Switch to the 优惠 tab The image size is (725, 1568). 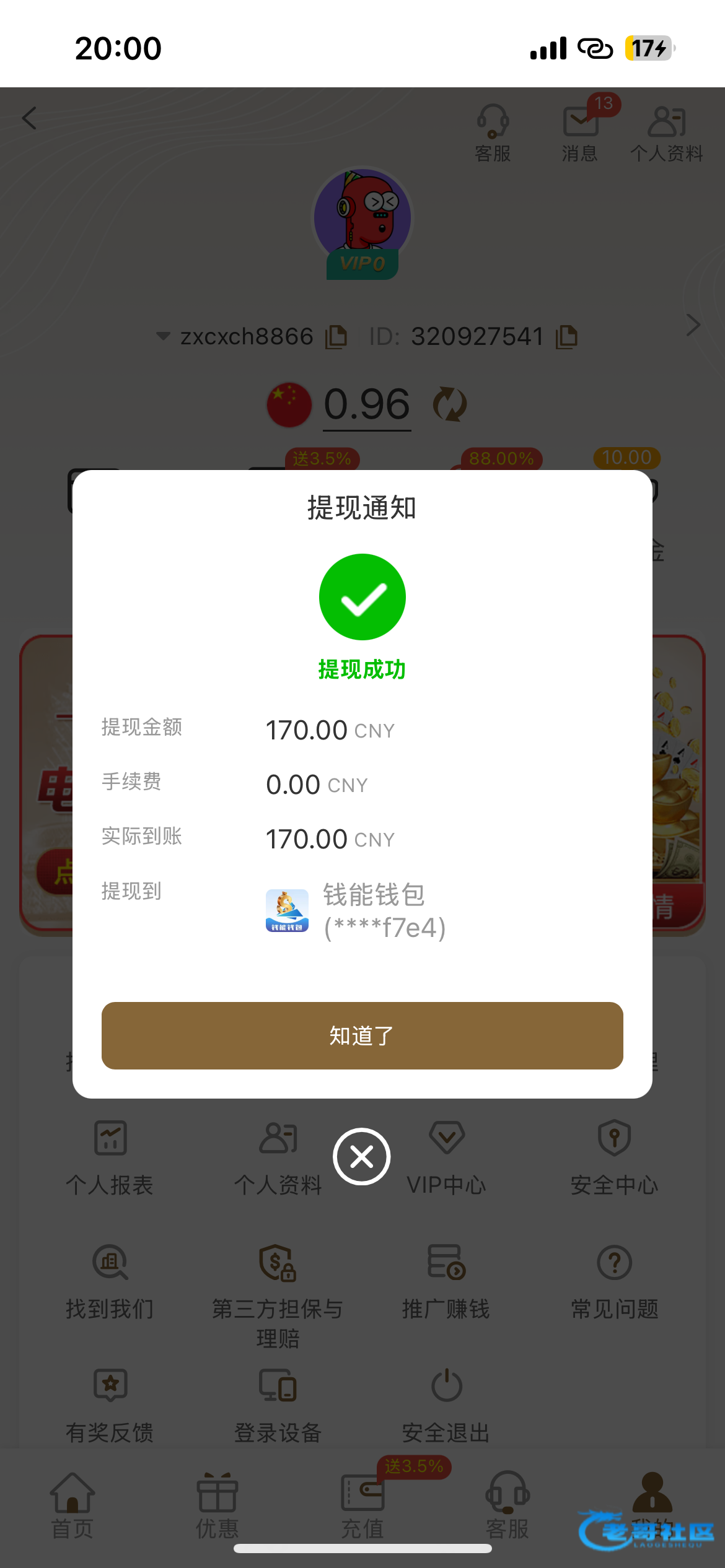click(217, 1505)
